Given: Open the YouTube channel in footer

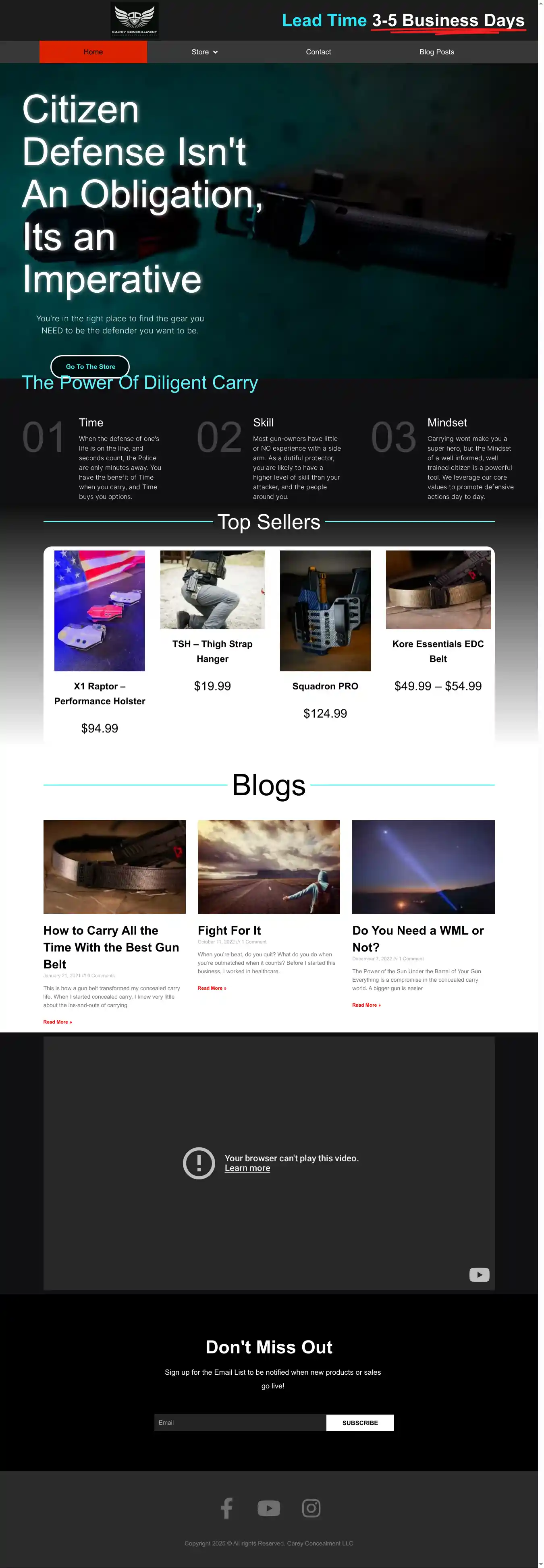Looking at the screenshot, I should 269,1508.
